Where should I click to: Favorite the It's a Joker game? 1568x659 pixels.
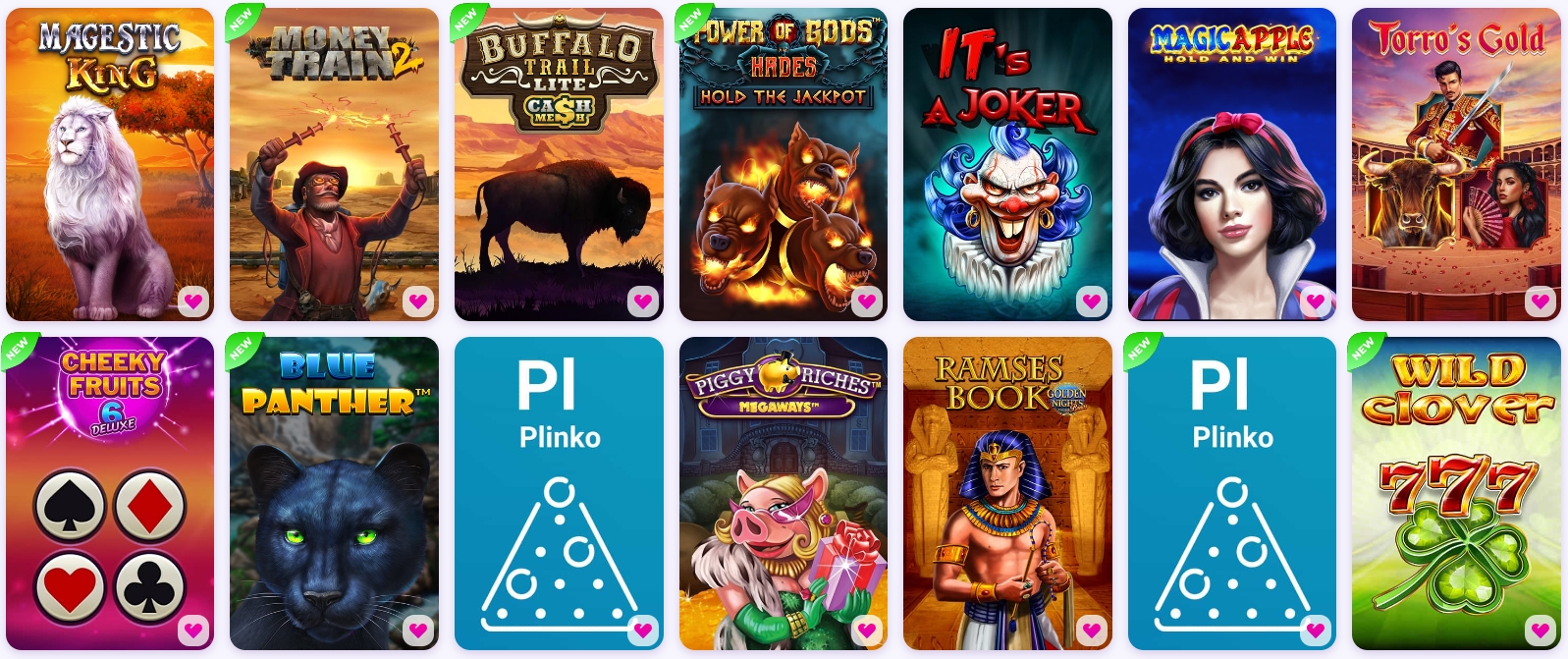[1091, 301]
